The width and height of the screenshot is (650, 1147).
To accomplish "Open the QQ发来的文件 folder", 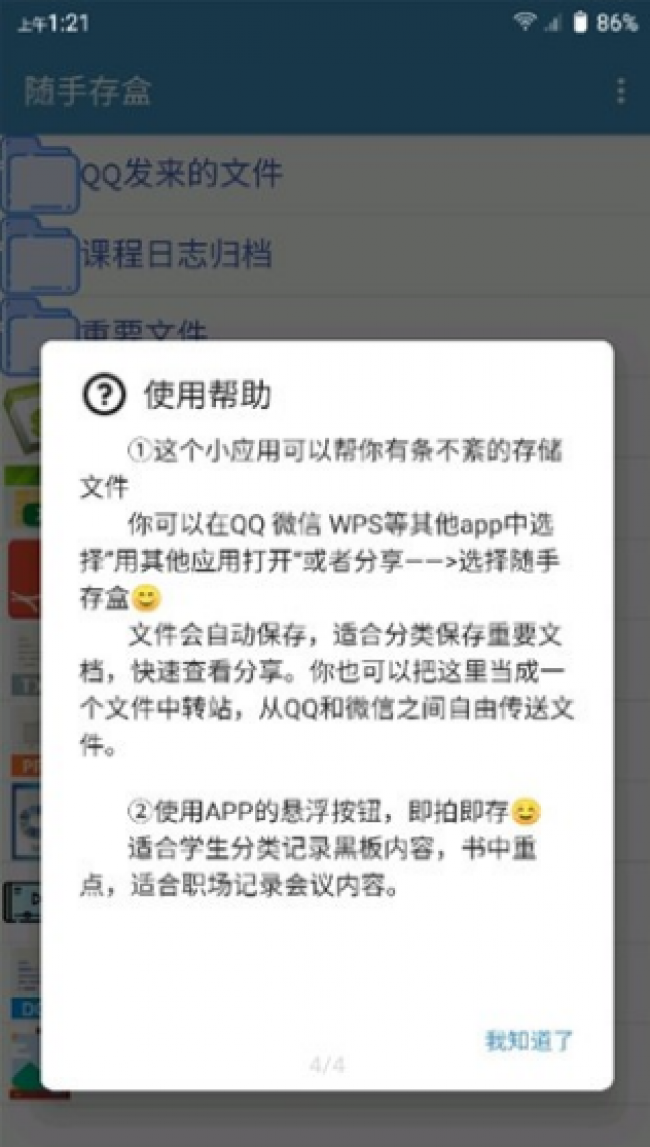I will 325,176.
